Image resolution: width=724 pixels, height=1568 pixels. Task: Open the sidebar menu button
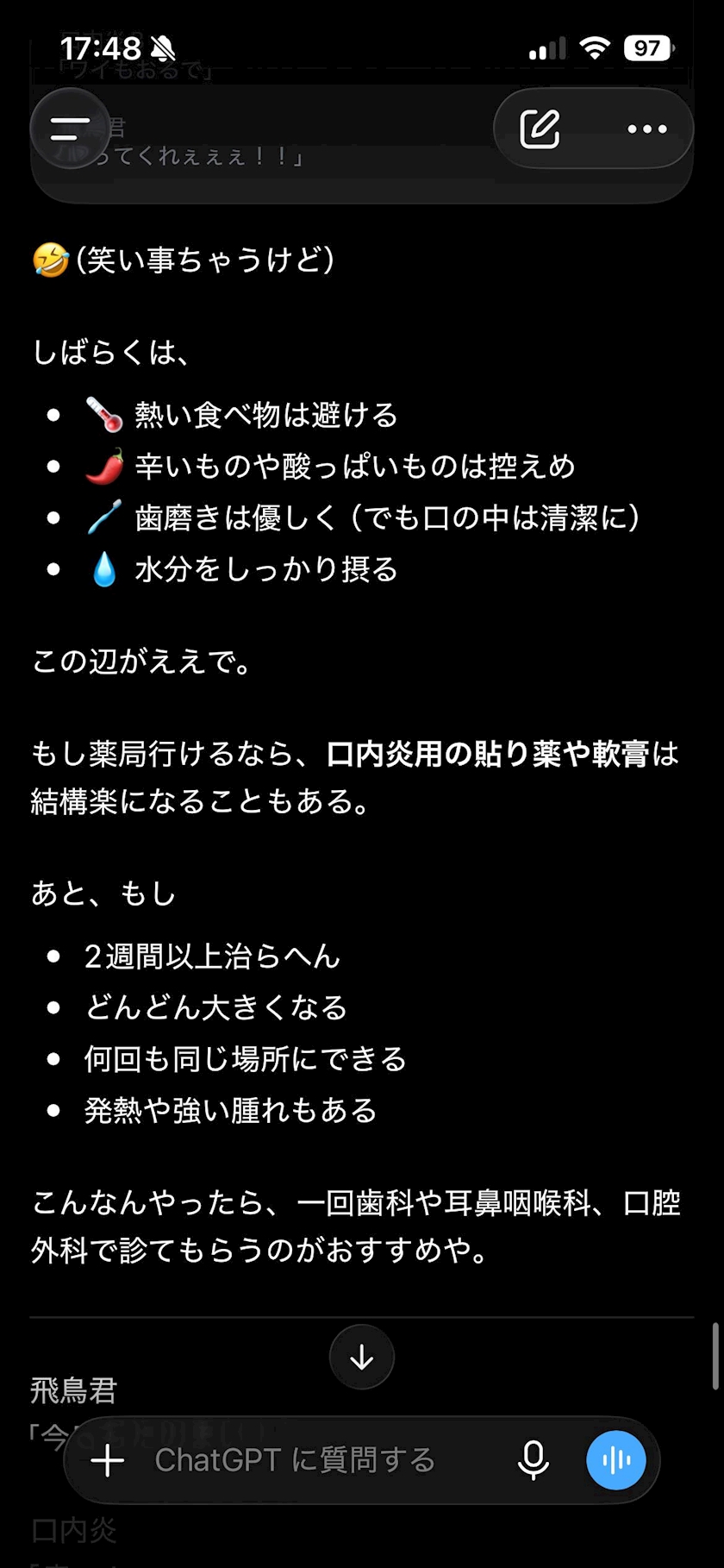71,129
